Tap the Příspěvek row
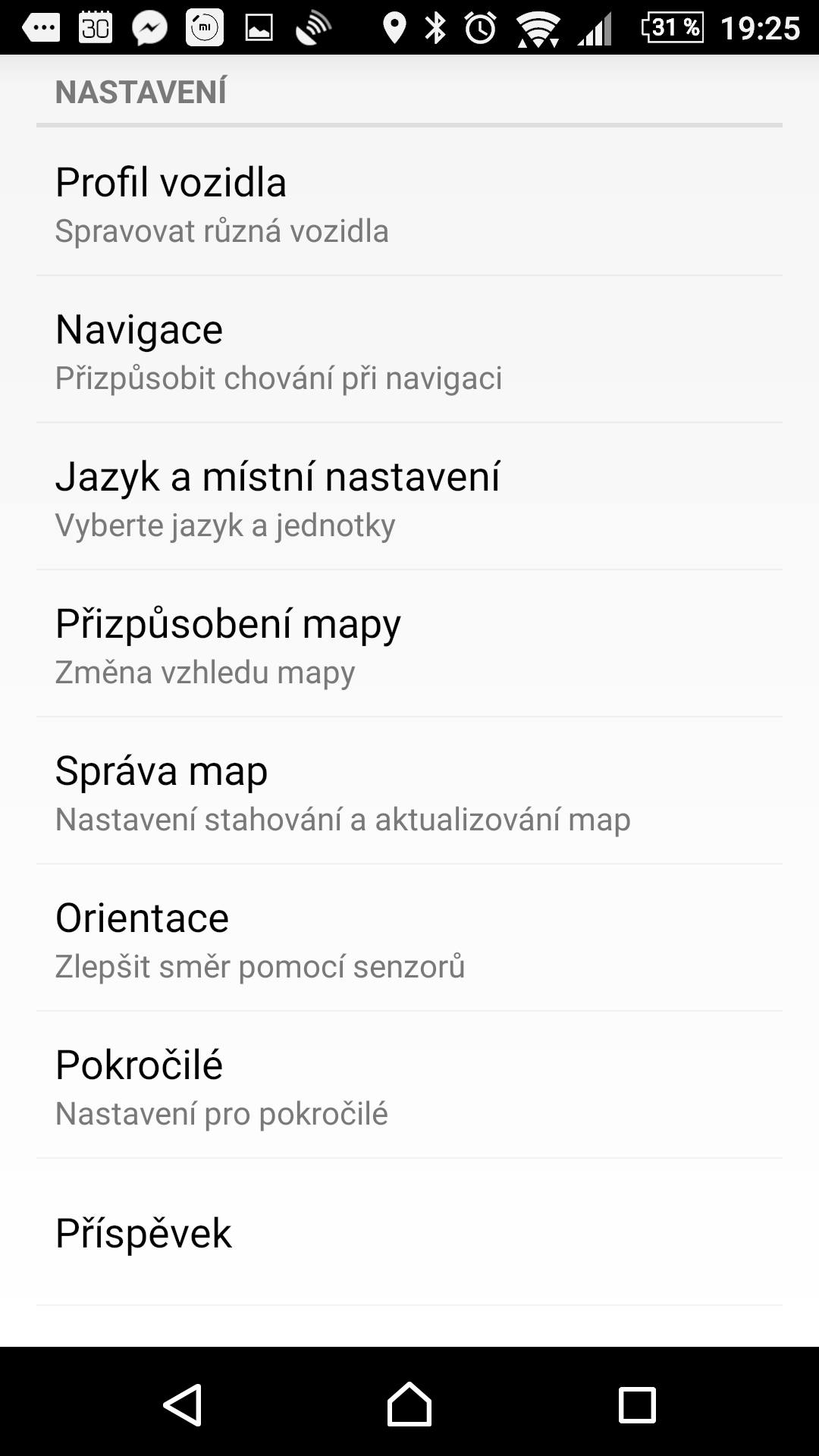This screenshot has width=819, height=1456. point(409,1232)
